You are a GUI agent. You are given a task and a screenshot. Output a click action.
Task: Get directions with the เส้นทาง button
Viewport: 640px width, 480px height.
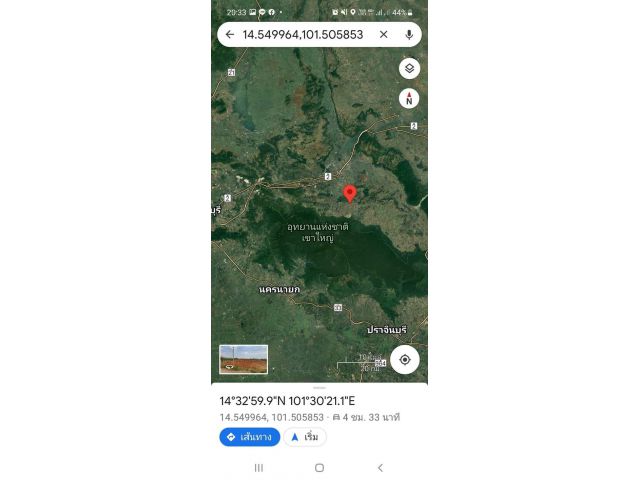249,437
